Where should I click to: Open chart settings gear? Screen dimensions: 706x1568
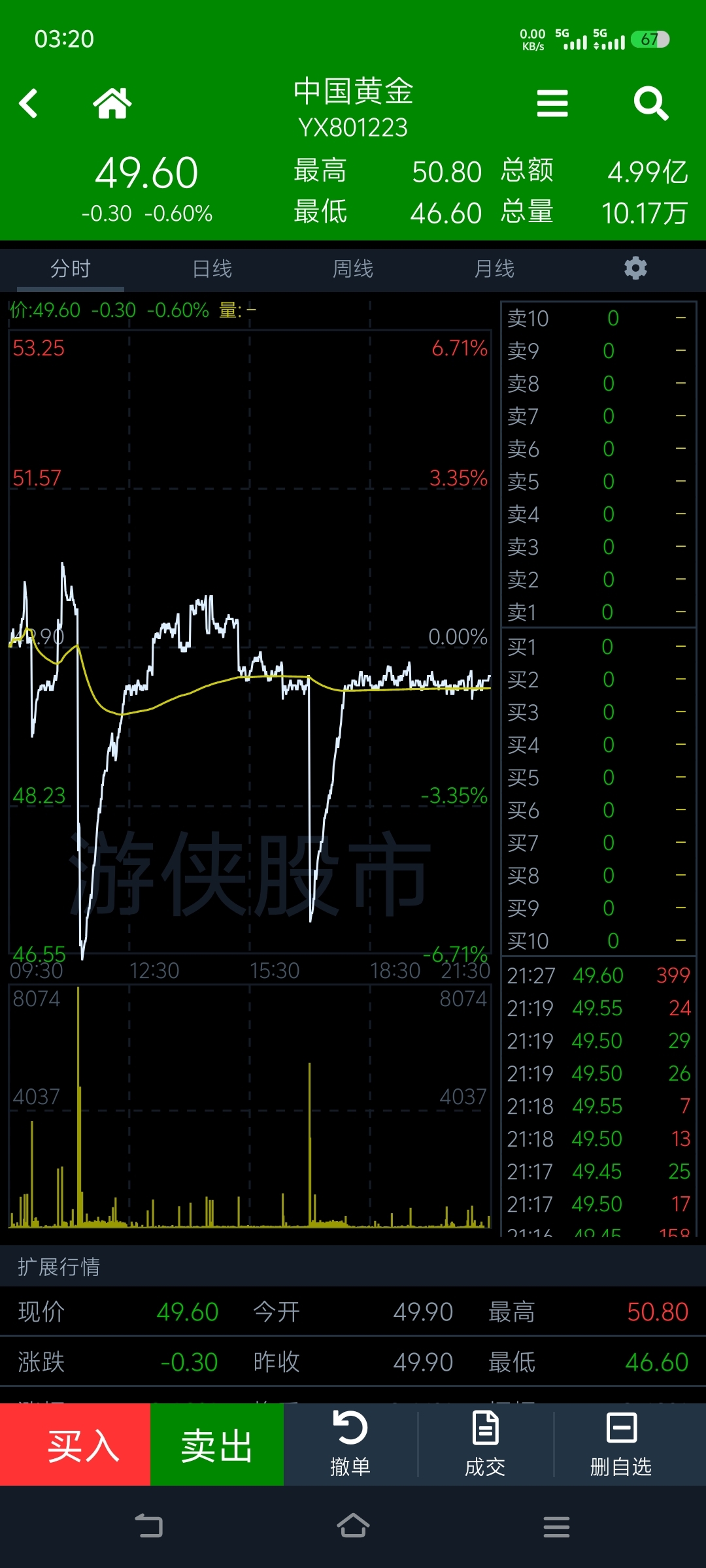tap(635, 269)
